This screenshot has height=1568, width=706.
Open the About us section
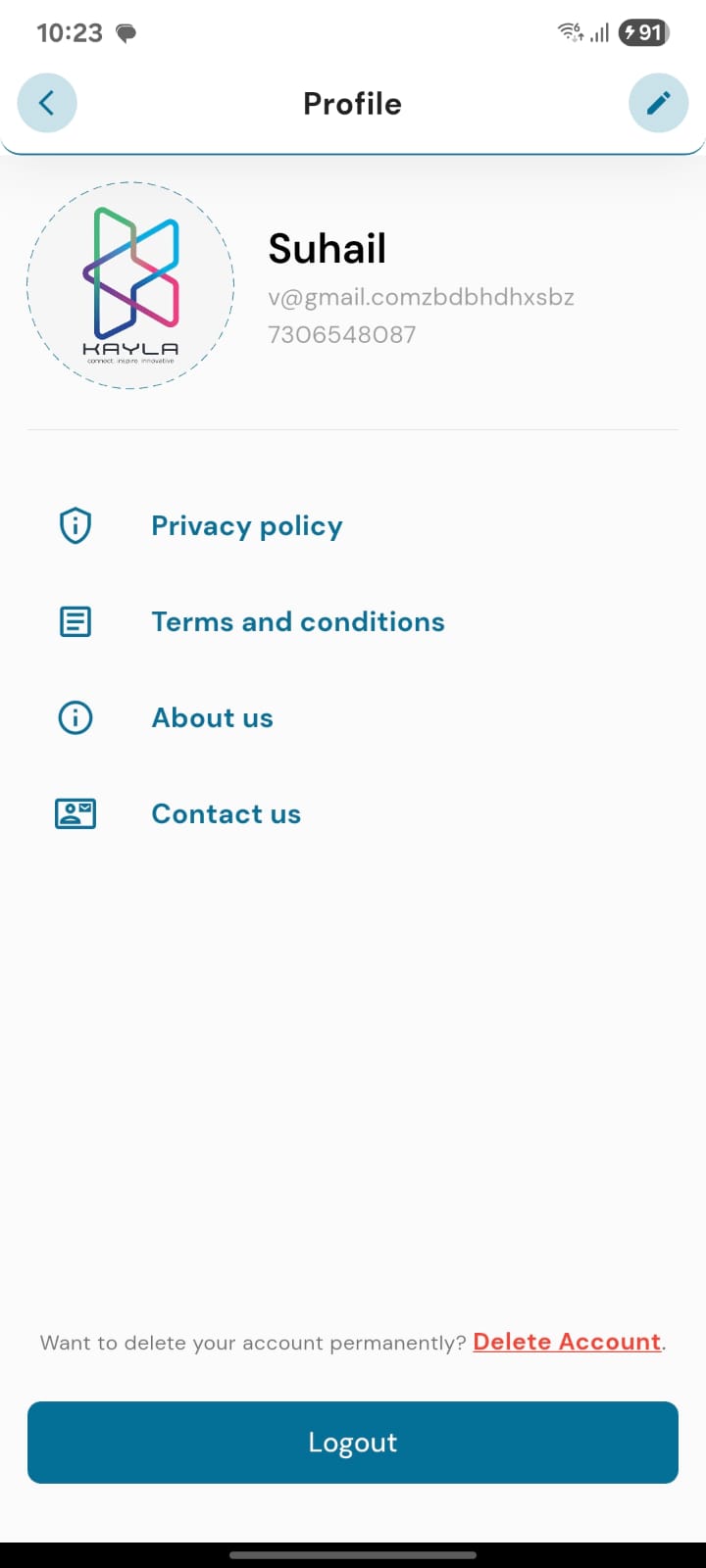[212, 718]
